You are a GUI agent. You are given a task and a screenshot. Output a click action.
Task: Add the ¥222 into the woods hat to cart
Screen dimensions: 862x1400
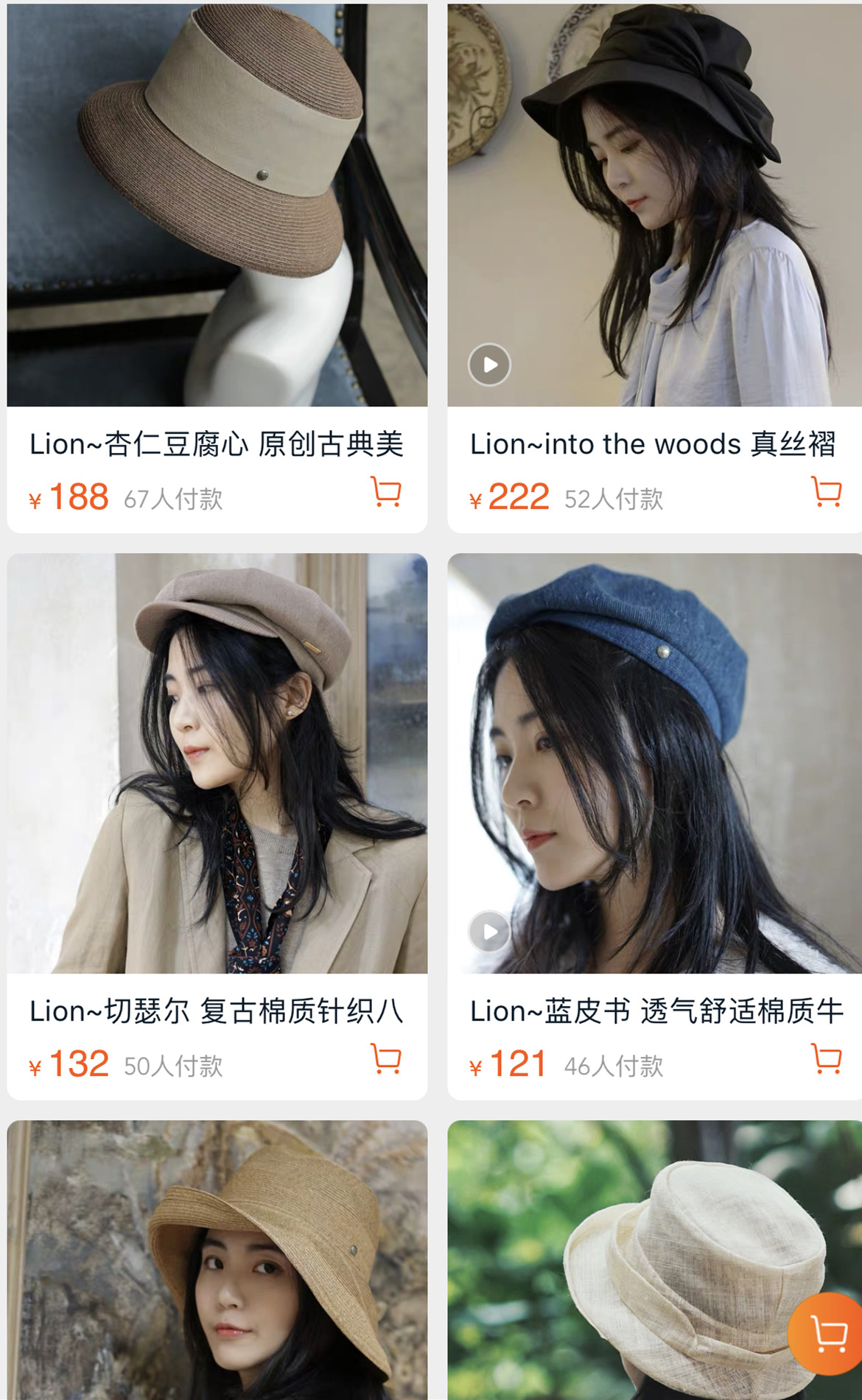coord(826,492)
